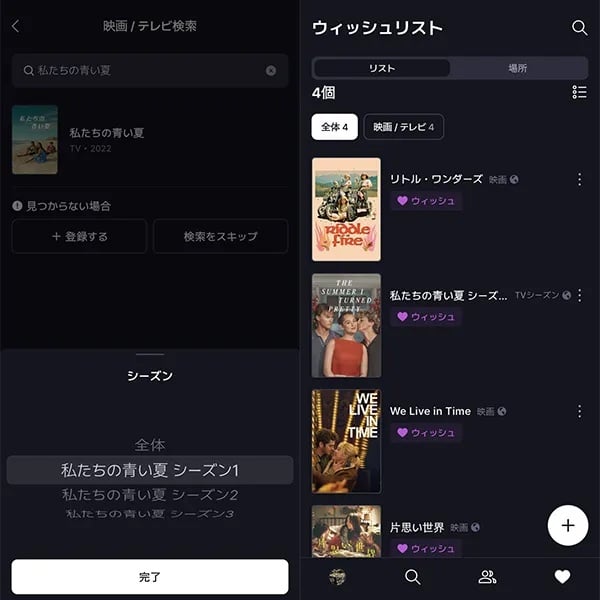Viewport: 600px width, 600px height.
Task: Tap 検索をスキップ to skip the search
Action: click(x=220, y=236)
